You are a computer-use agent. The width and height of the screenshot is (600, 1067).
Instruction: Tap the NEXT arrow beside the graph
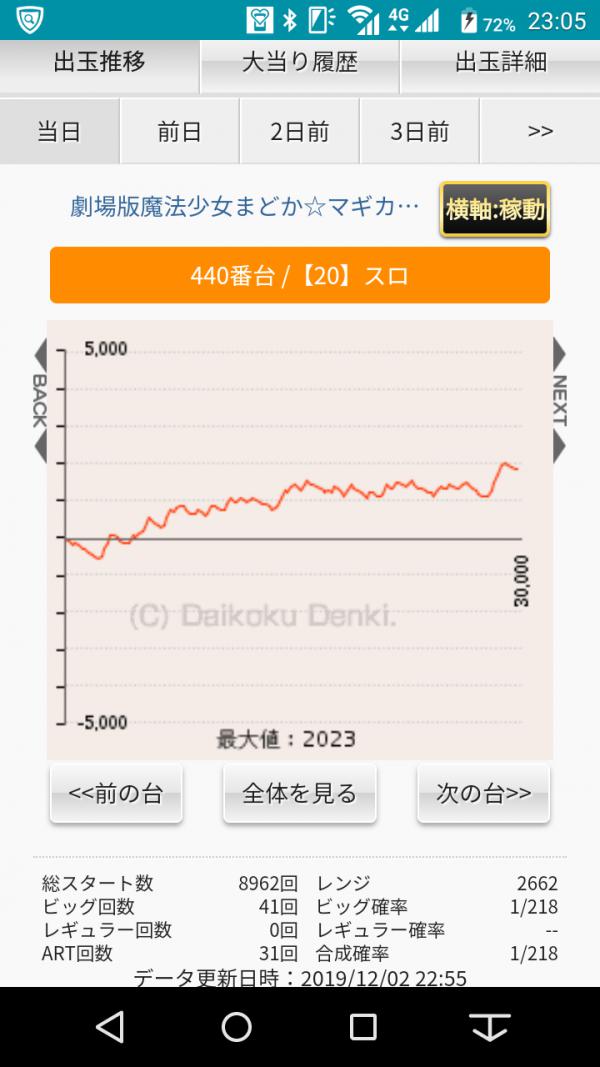(559, 400)
